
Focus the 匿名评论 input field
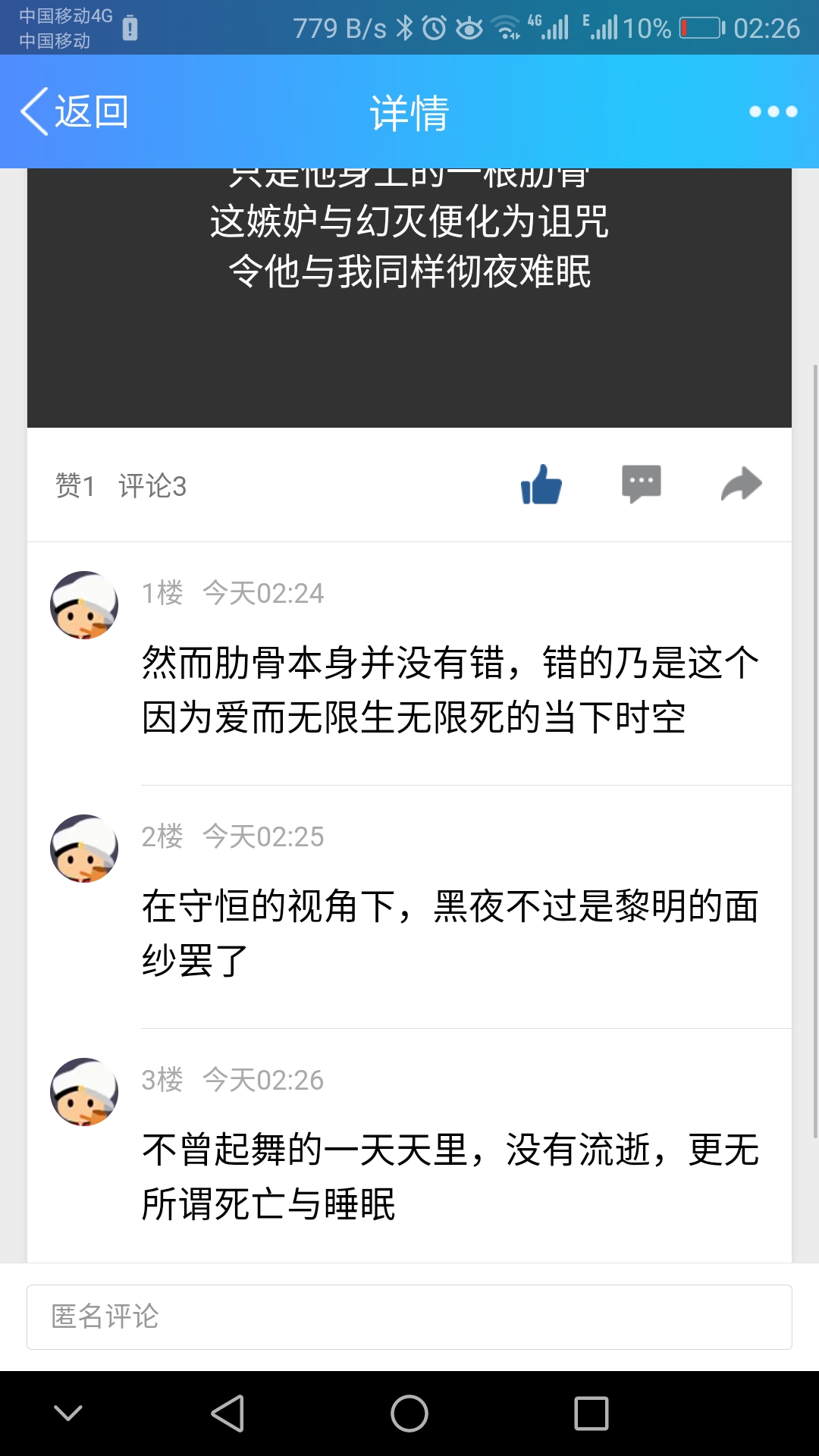coord(409,1317)
